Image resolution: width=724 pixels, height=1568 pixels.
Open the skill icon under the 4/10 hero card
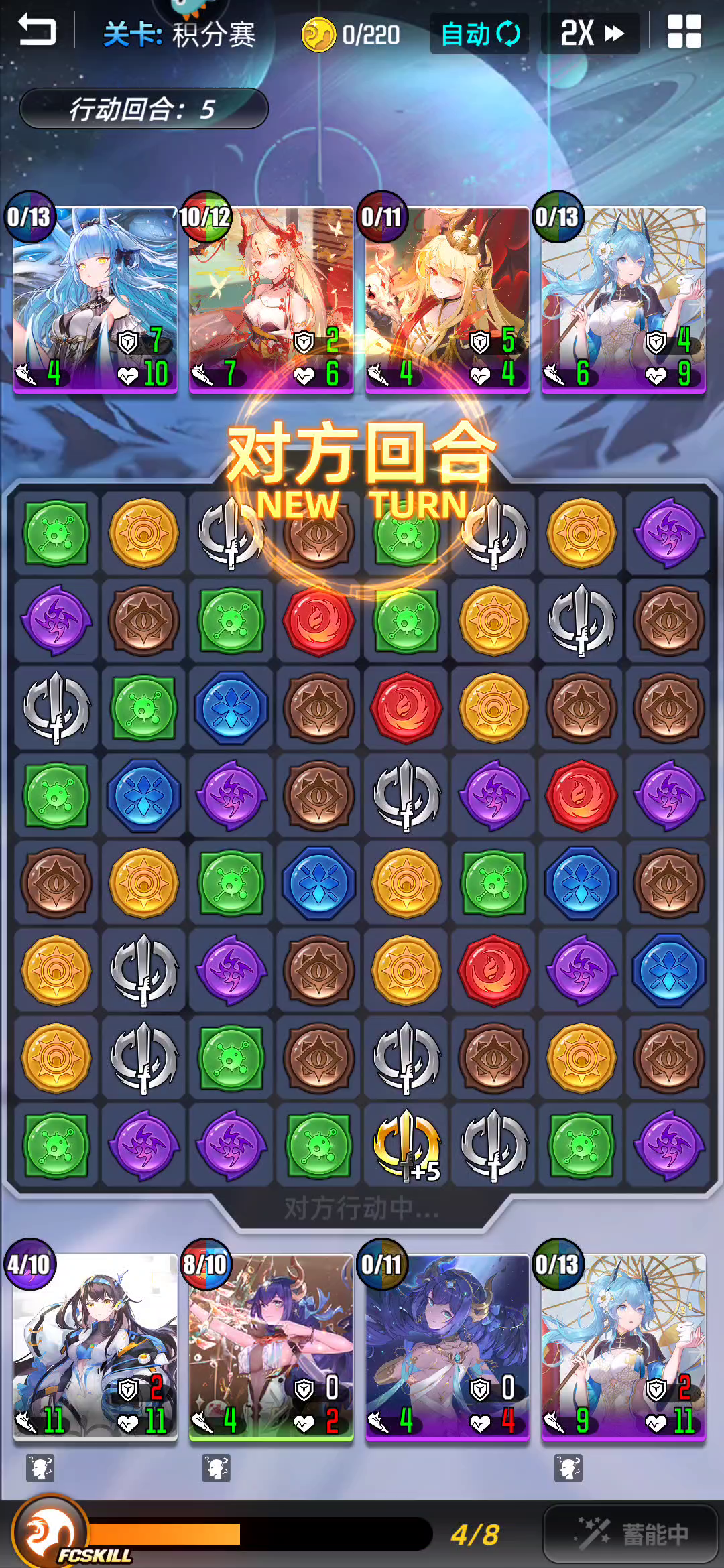40,1467
